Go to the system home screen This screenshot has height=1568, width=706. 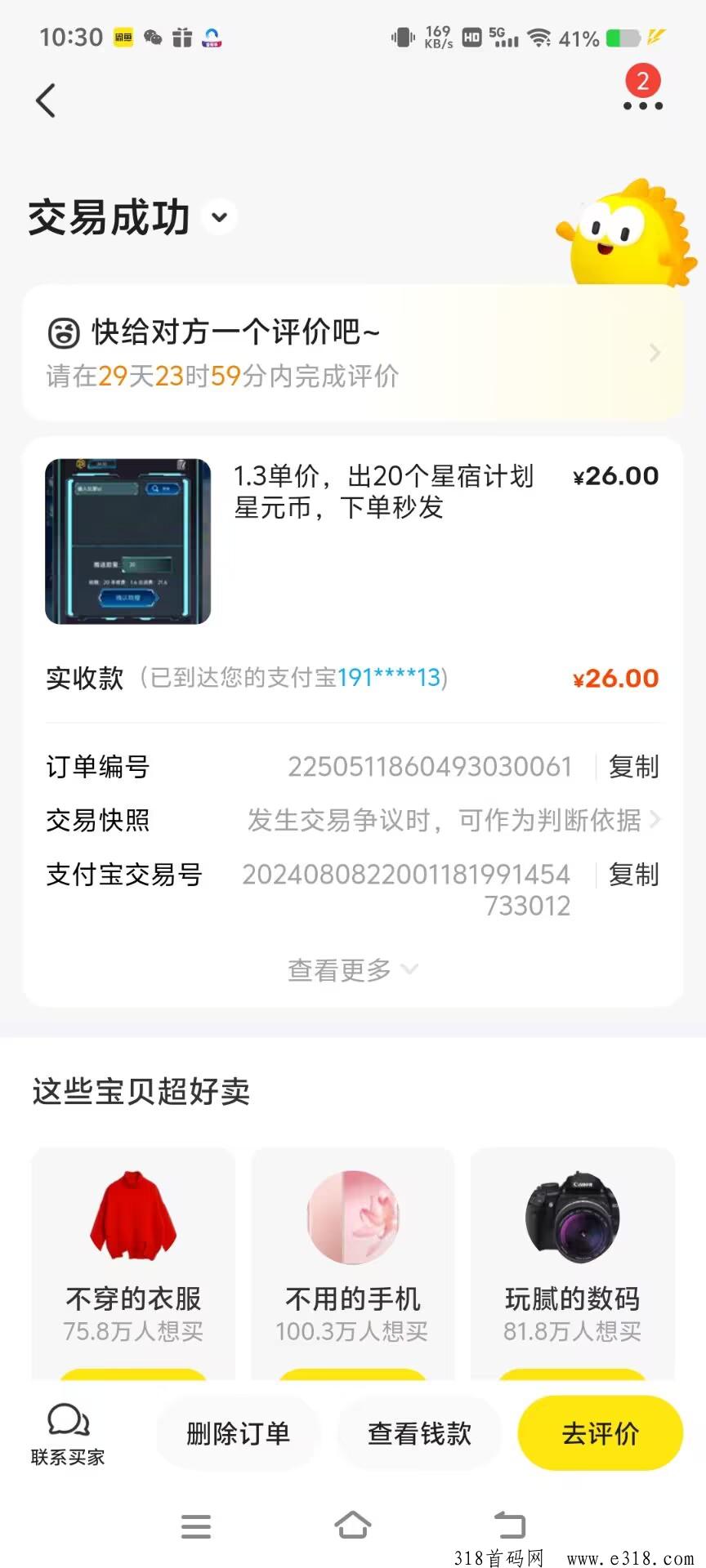[x=353, y=1525]
